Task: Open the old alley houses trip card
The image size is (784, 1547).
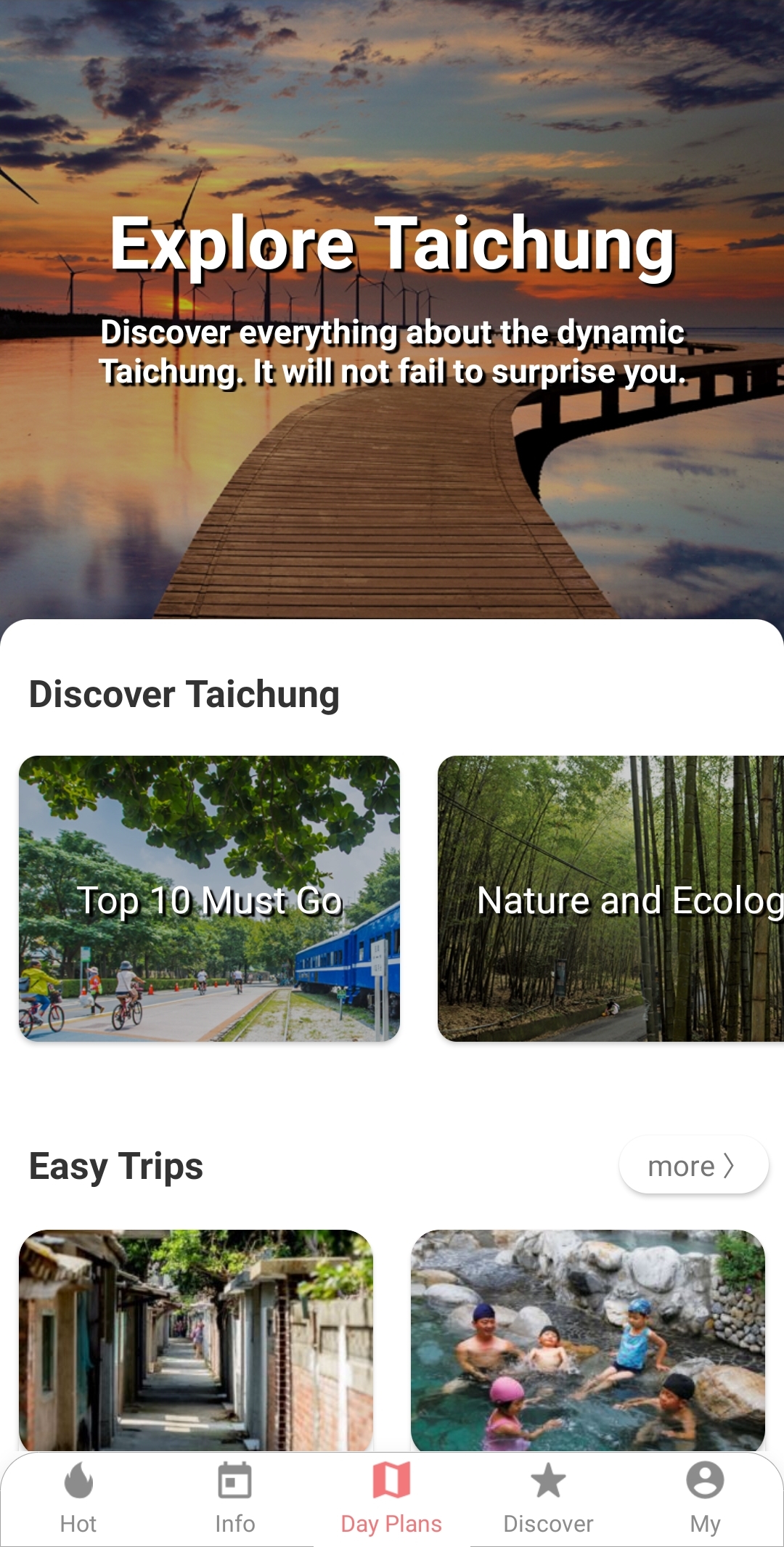Action: click(196, 1339)
